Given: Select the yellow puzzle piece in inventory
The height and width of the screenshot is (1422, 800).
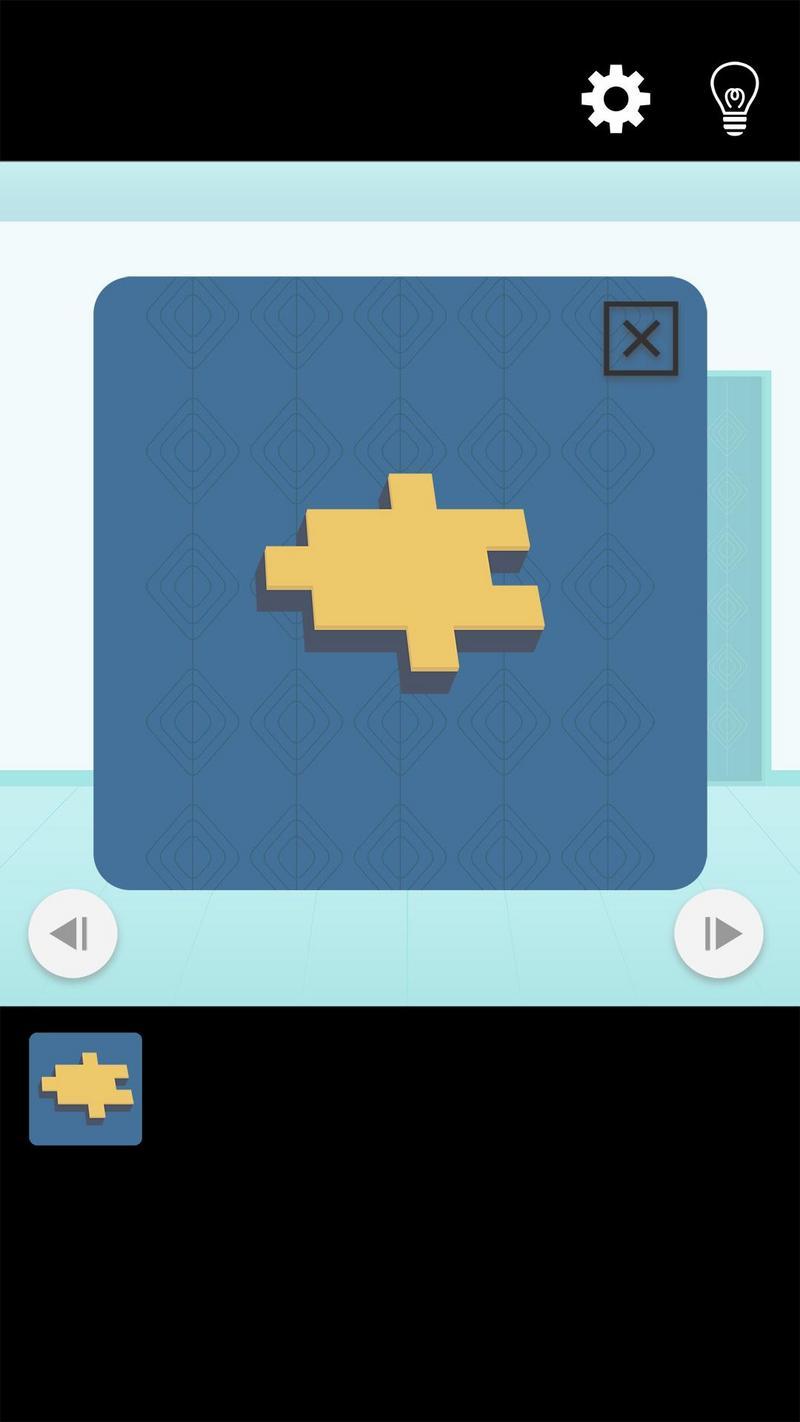Looking at the screenshot, I should tap(86, 1089).
